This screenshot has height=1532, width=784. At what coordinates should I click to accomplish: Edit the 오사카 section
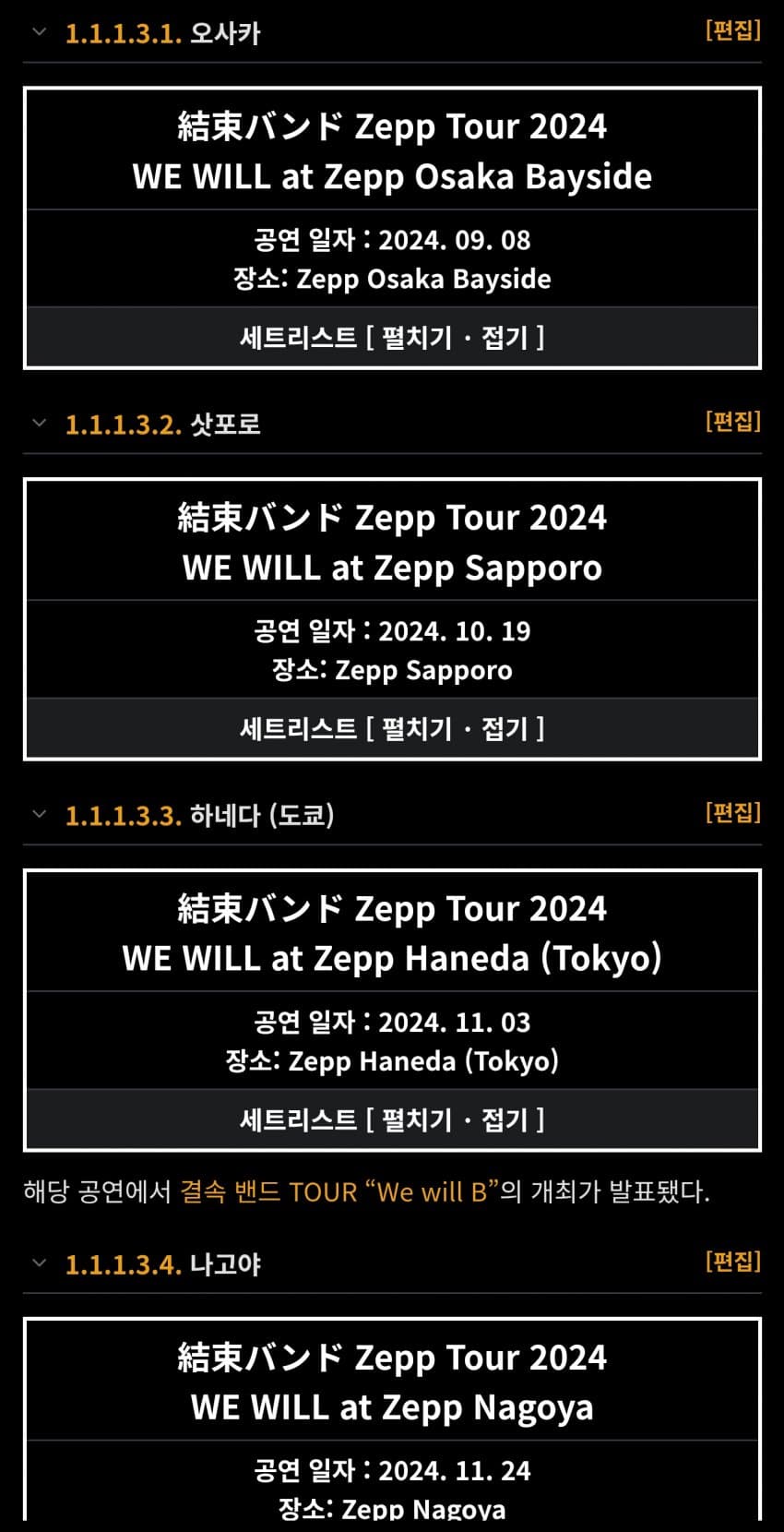pos(732,30)
